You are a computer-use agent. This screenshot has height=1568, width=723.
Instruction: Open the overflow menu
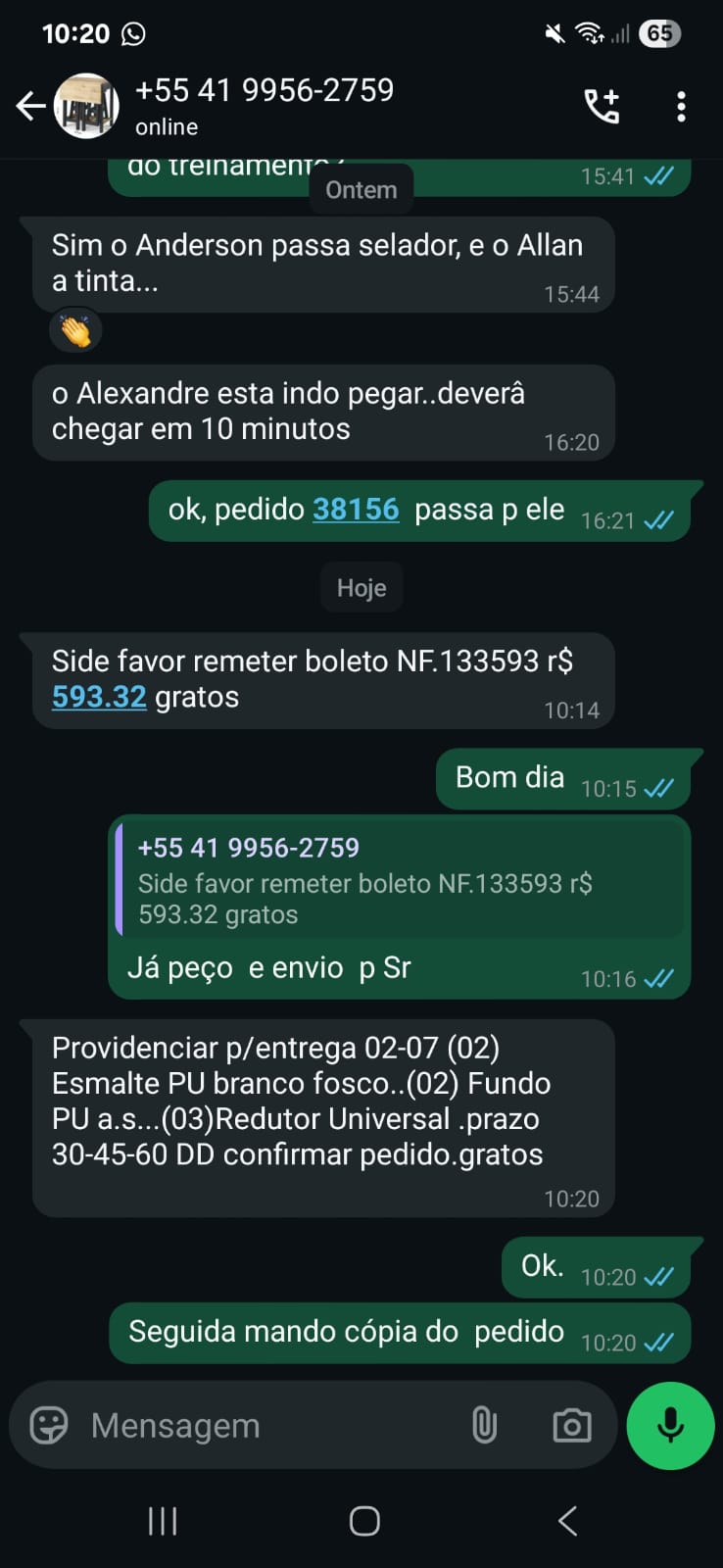click(x=681, y=106)
